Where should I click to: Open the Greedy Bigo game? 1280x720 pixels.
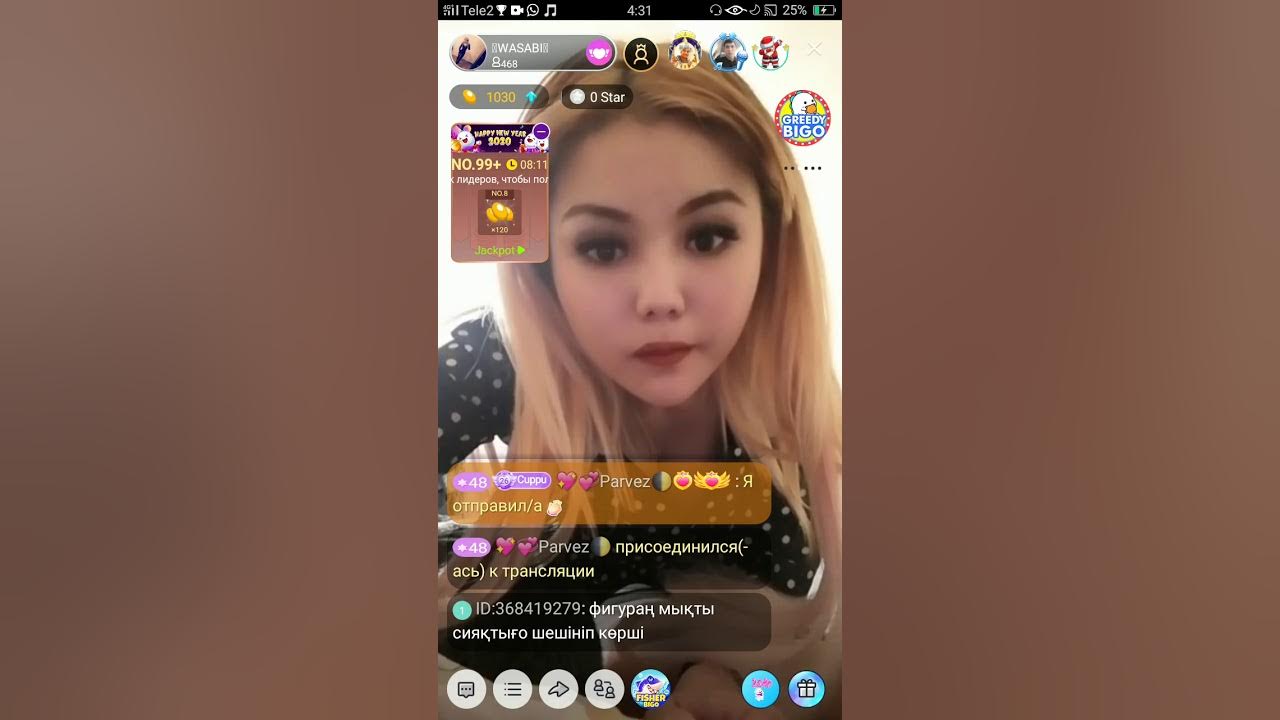point(803,118)
